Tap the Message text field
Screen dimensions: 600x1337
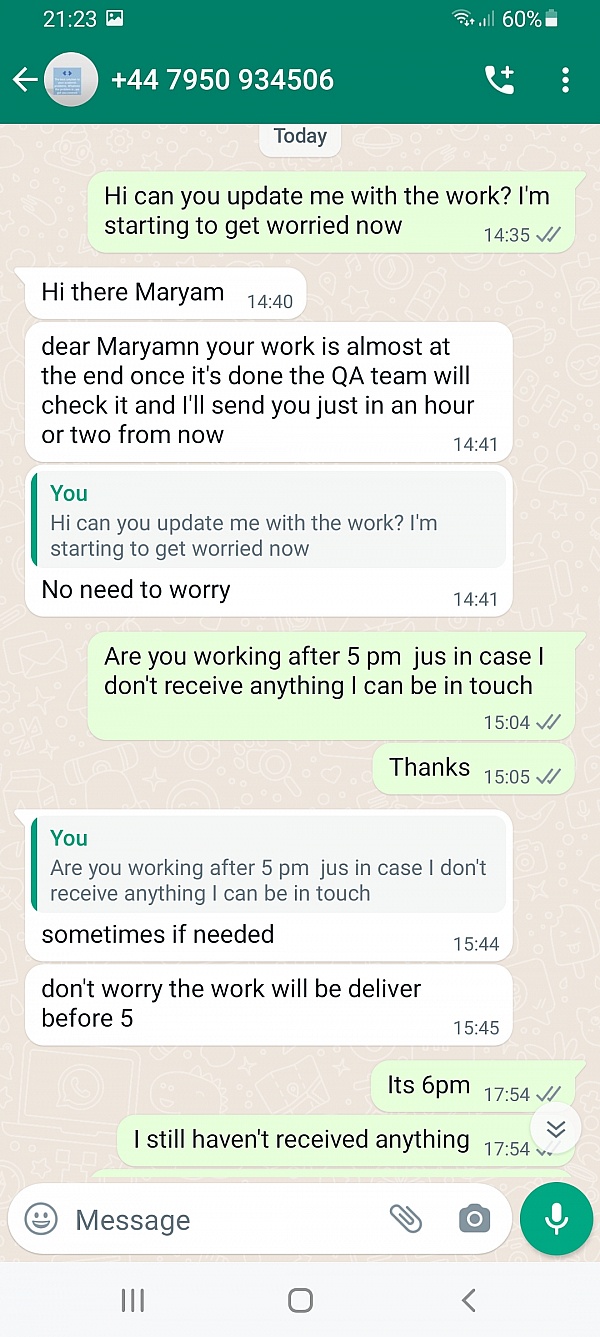click(225, 1219)
